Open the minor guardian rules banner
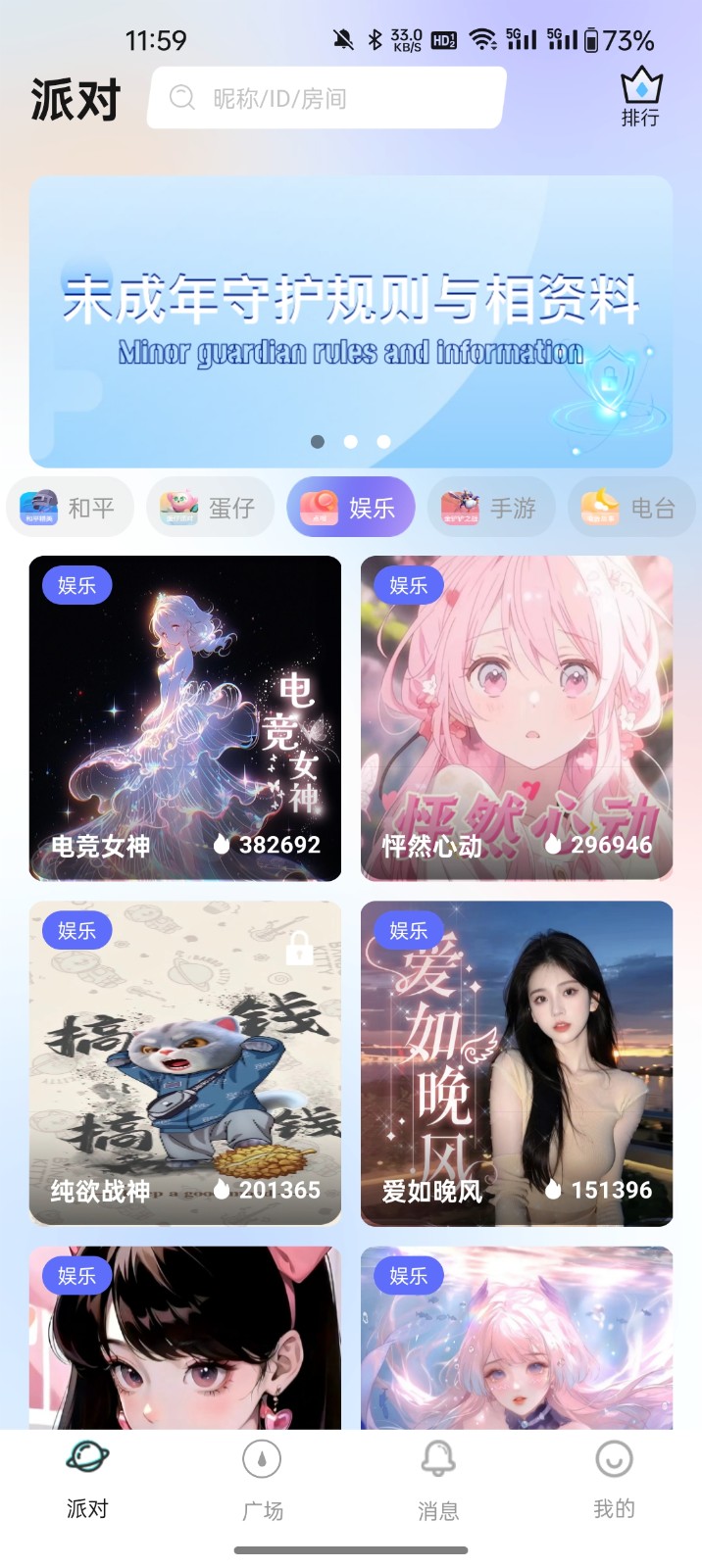Screen dimensions: 702x1568 [351, 321]
